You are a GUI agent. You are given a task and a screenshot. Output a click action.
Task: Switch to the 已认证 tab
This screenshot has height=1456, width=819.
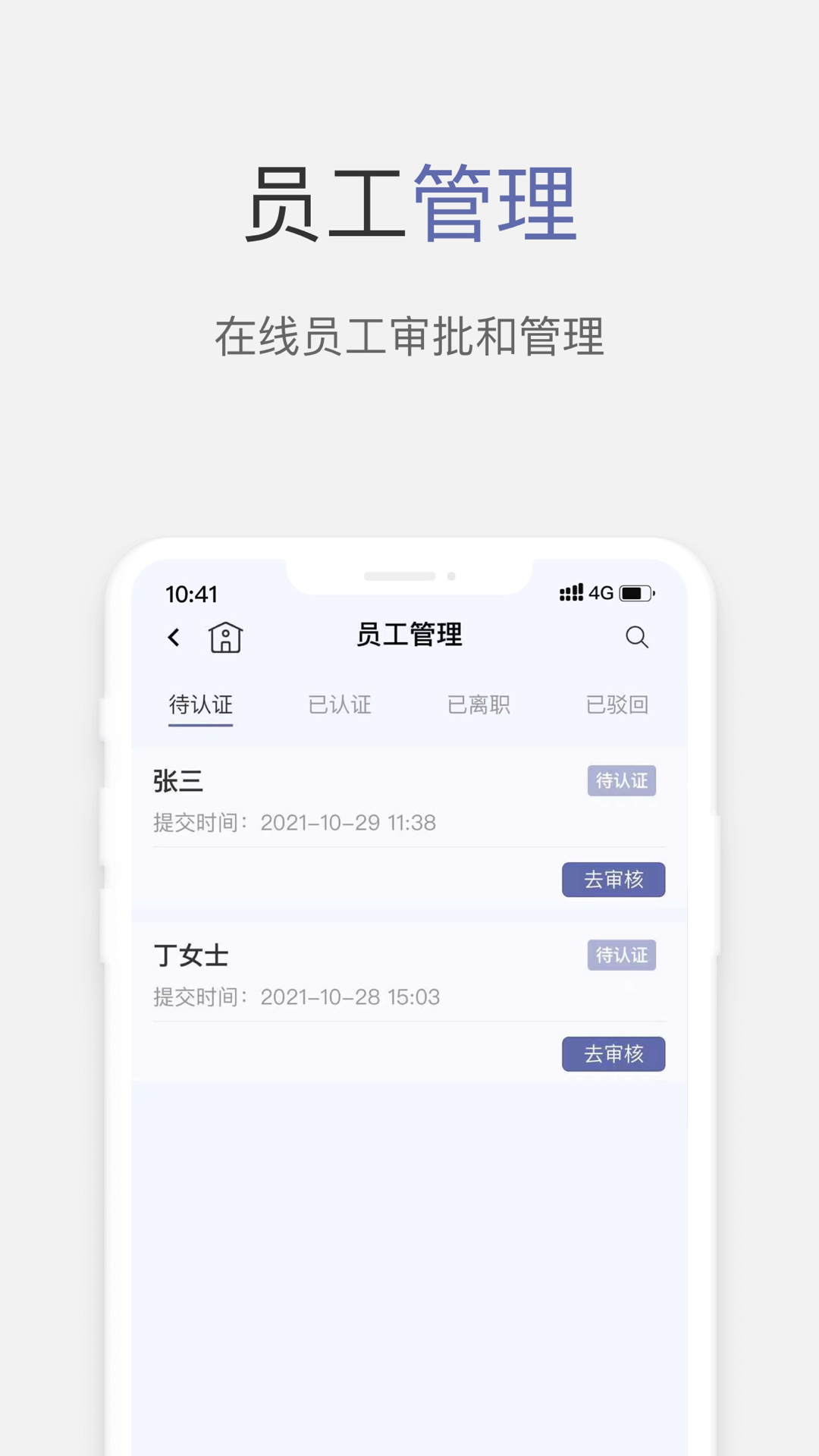pos(340,704)
